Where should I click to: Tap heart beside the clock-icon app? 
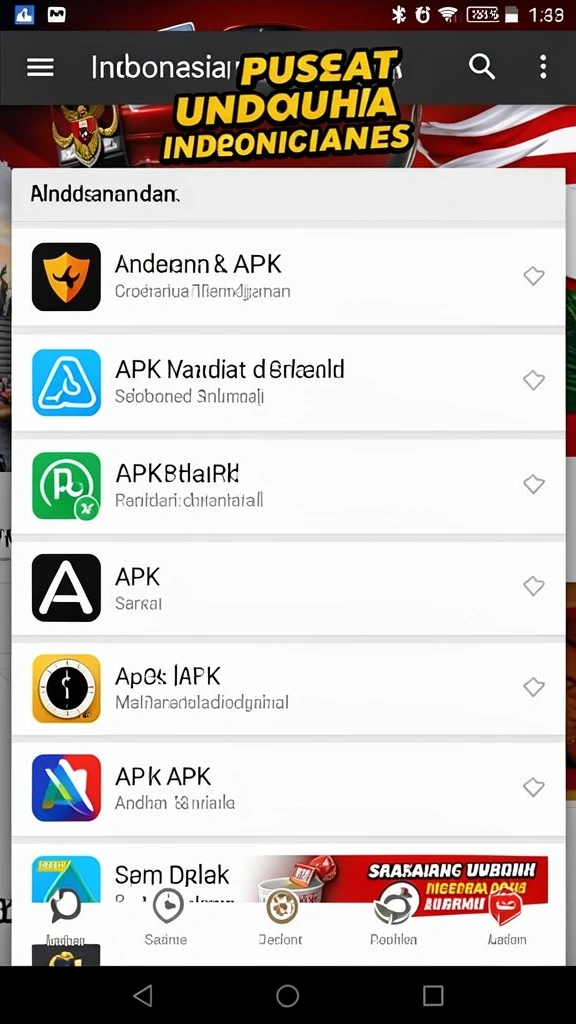tap(534, 687)
